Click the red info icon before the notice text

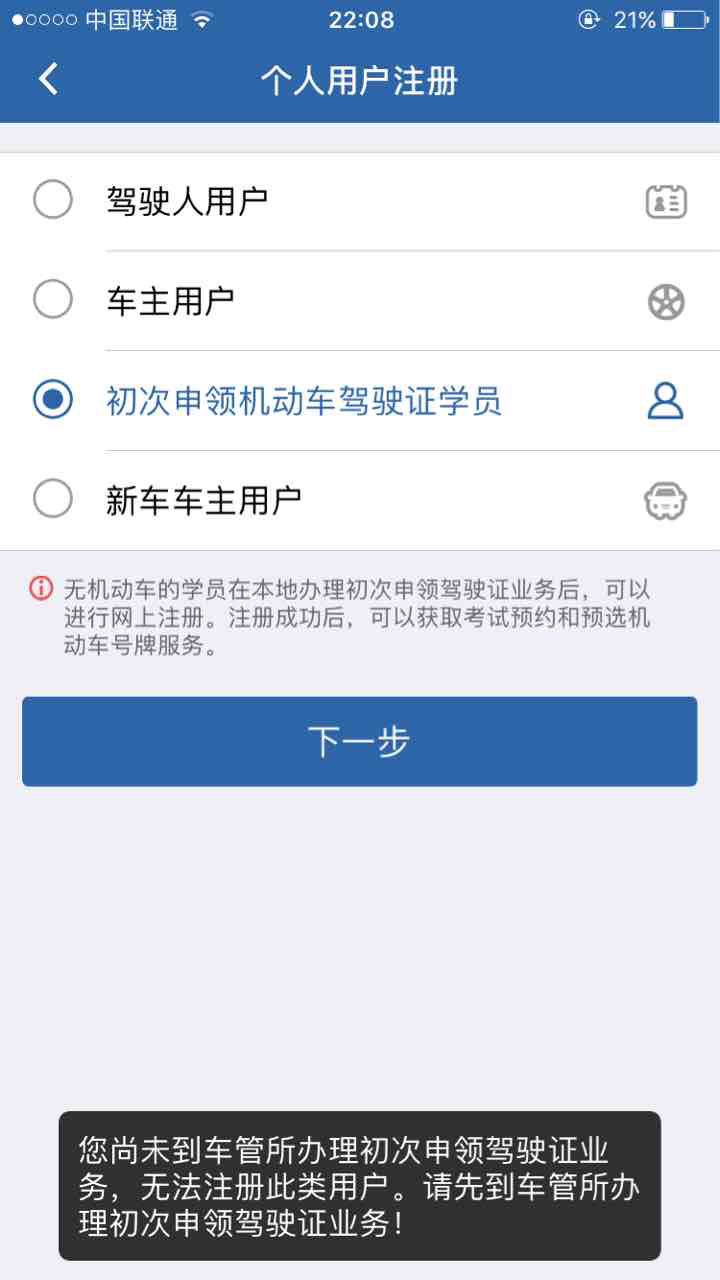point(41,589)
